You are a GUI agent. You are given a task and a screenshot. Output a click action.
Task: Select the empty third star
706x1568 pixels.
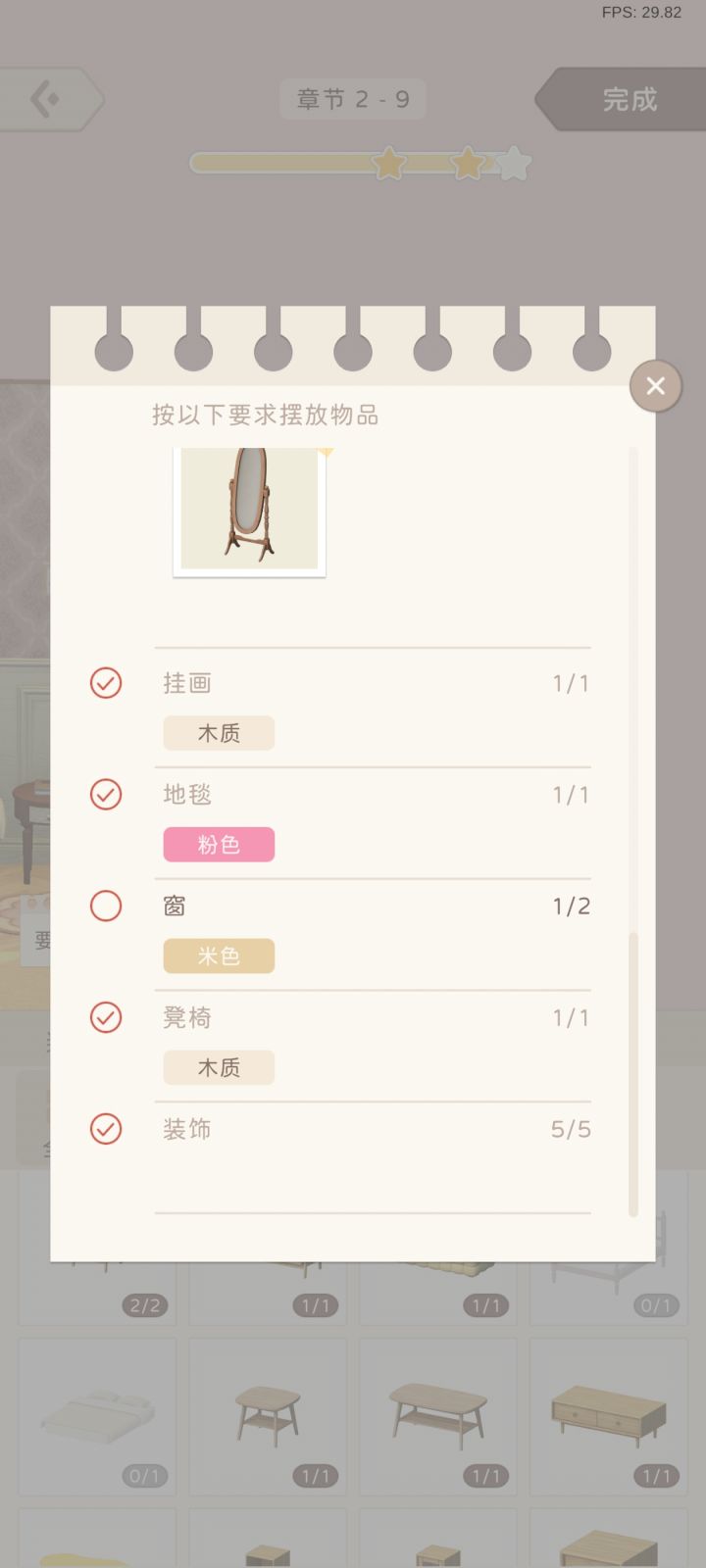[513, 165]
